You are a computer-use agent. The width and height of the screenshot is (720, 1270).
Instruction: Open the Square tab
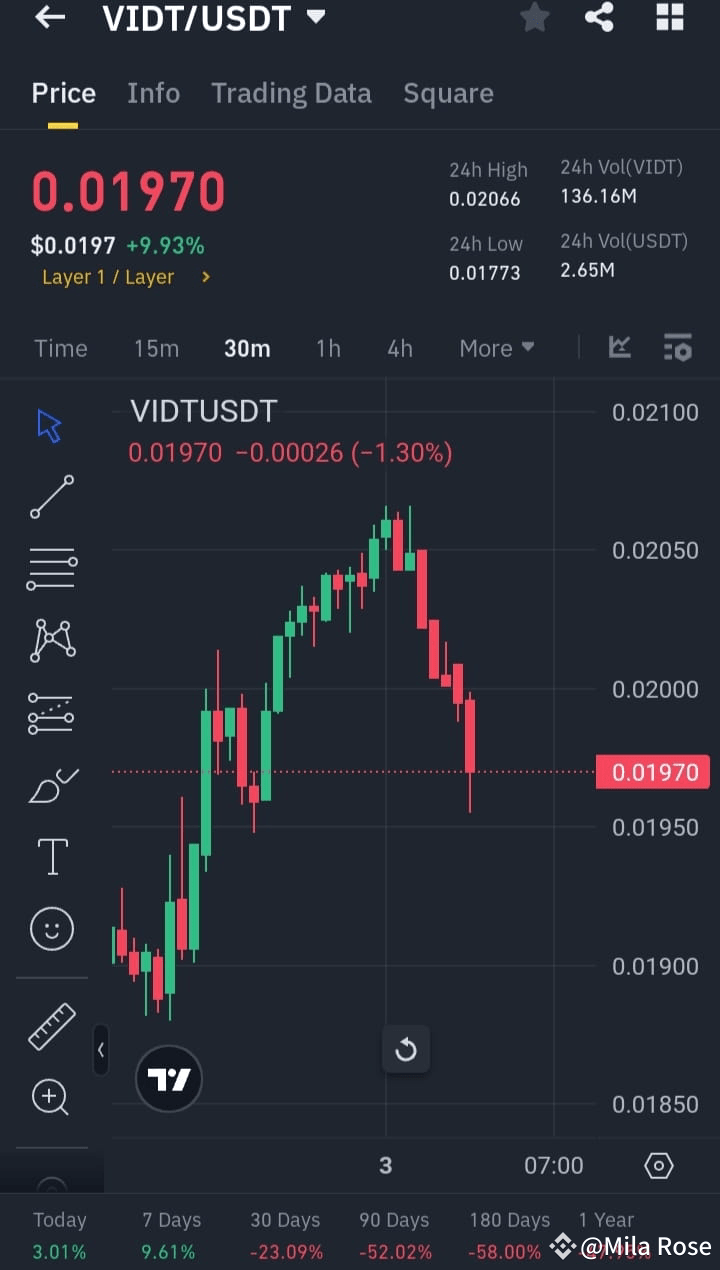[448, 92]
